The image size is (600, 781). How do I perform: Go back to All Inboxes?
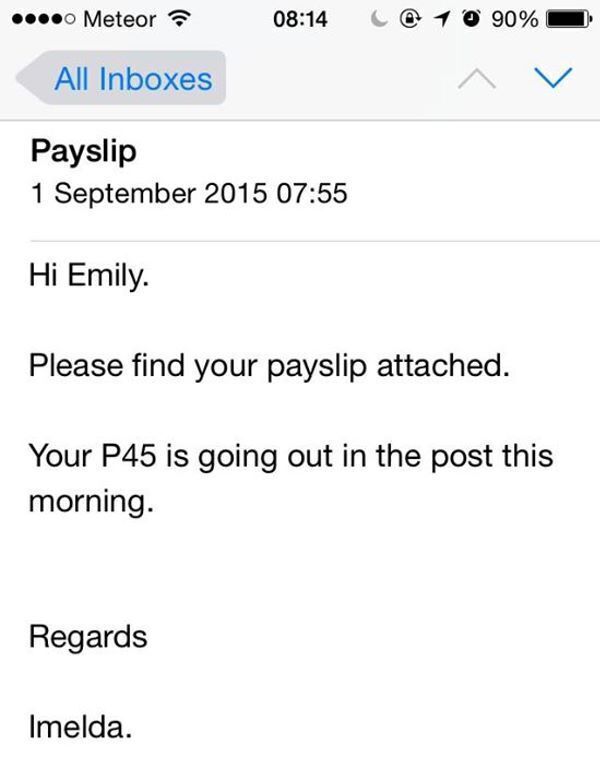coord(125,79)
